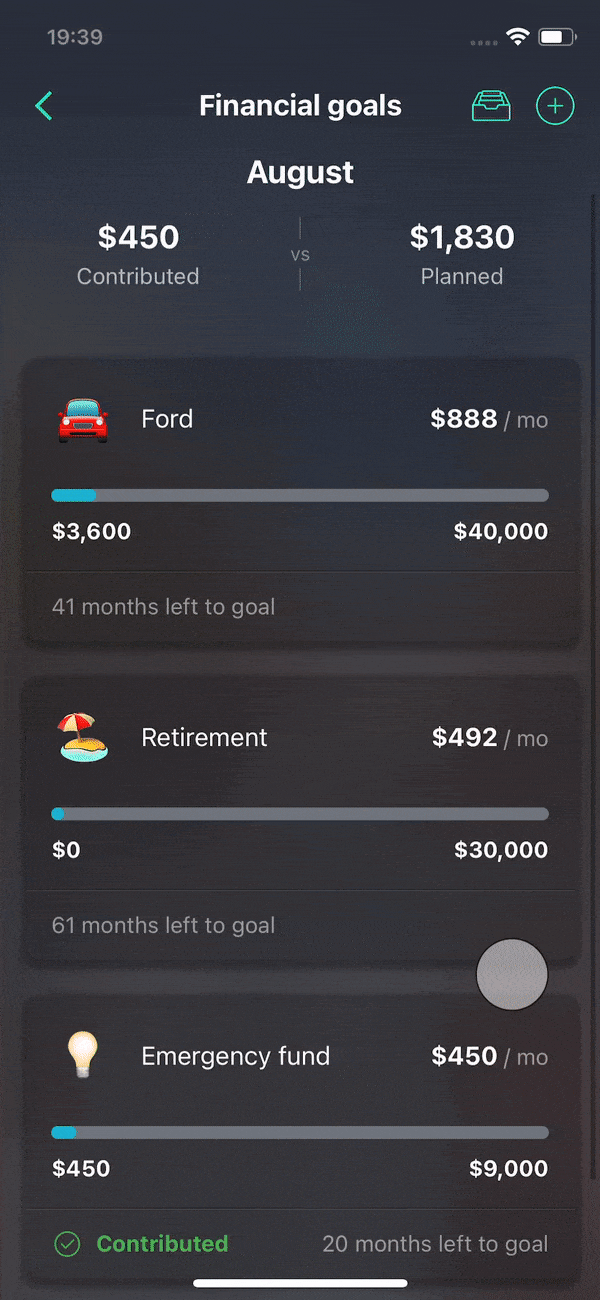Open the Retirement goal card
600x1300 pixels.
pyautogui.click(x=301, y=820)
